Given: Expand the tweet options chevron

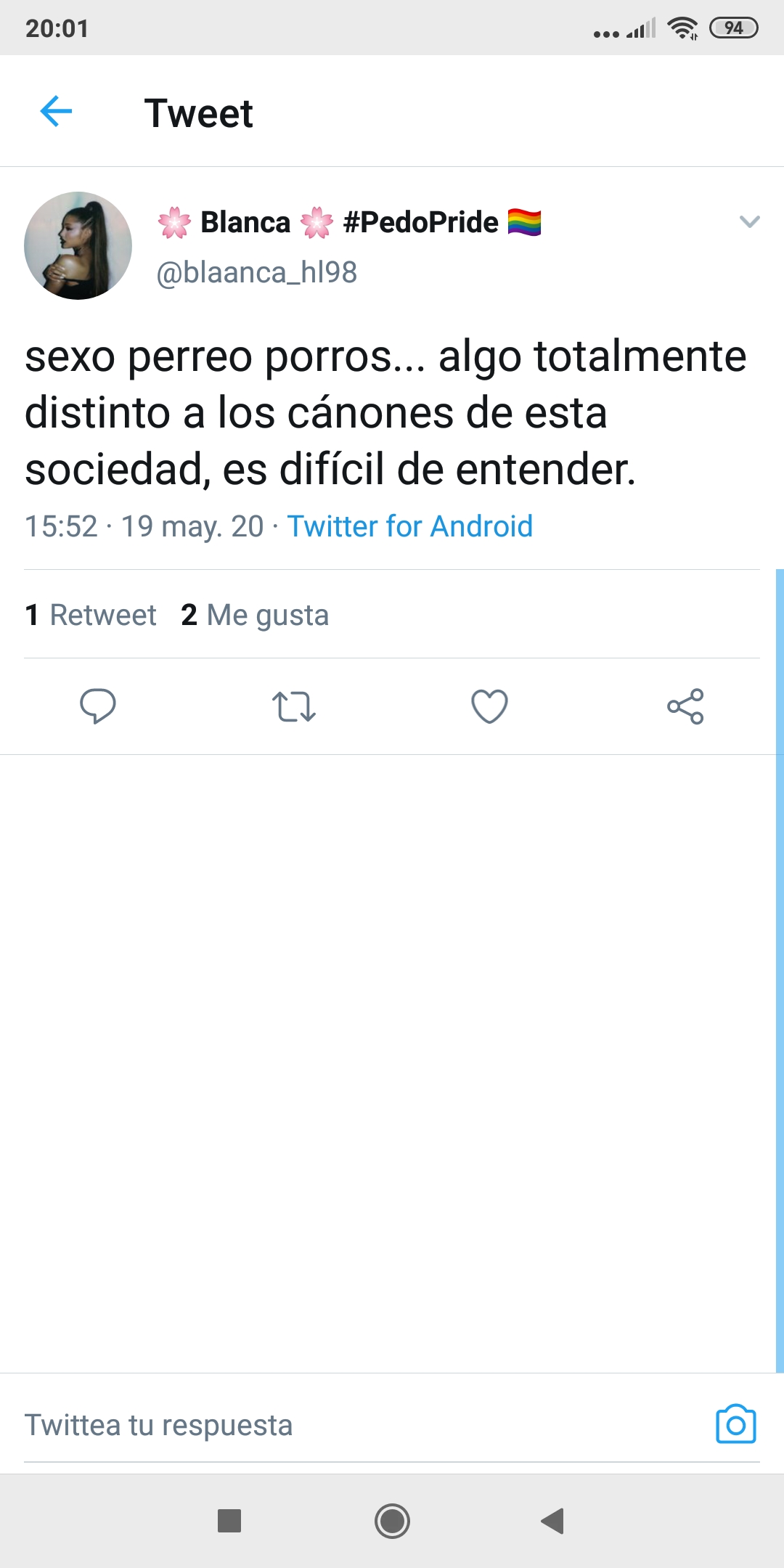Looking at the screenshot, I should pyautogui.click(x=749, y=221).
